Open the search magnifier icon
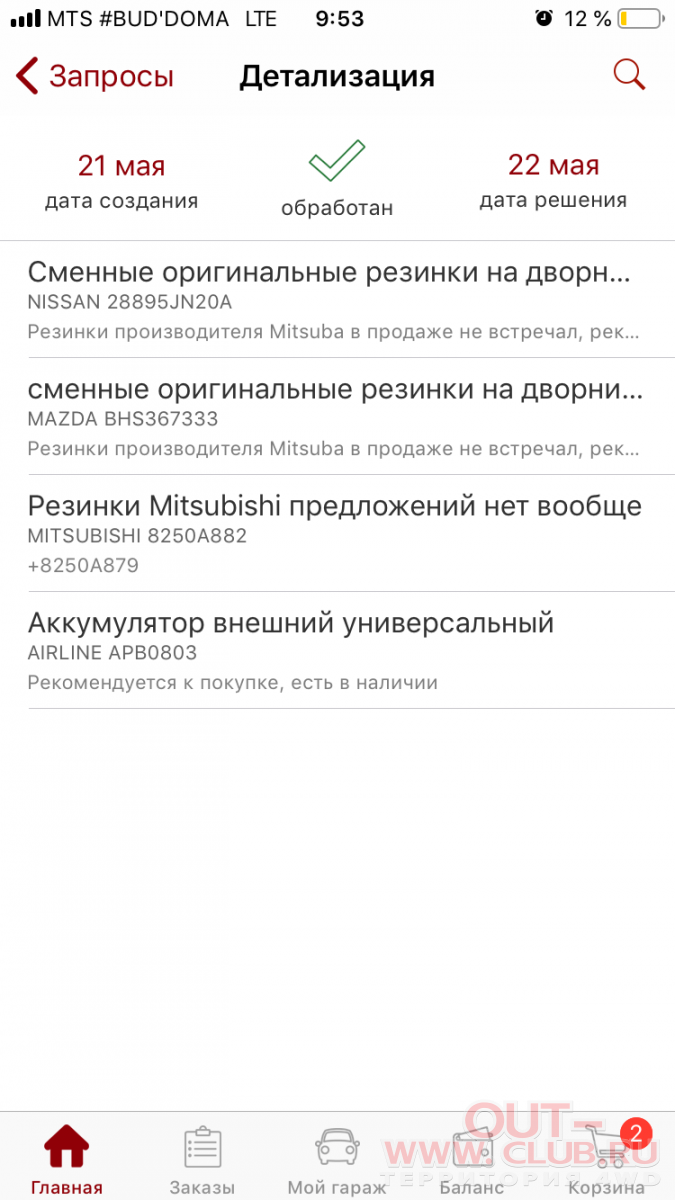The height and width of the screenshot is (1200, 675). coord(628,75)
